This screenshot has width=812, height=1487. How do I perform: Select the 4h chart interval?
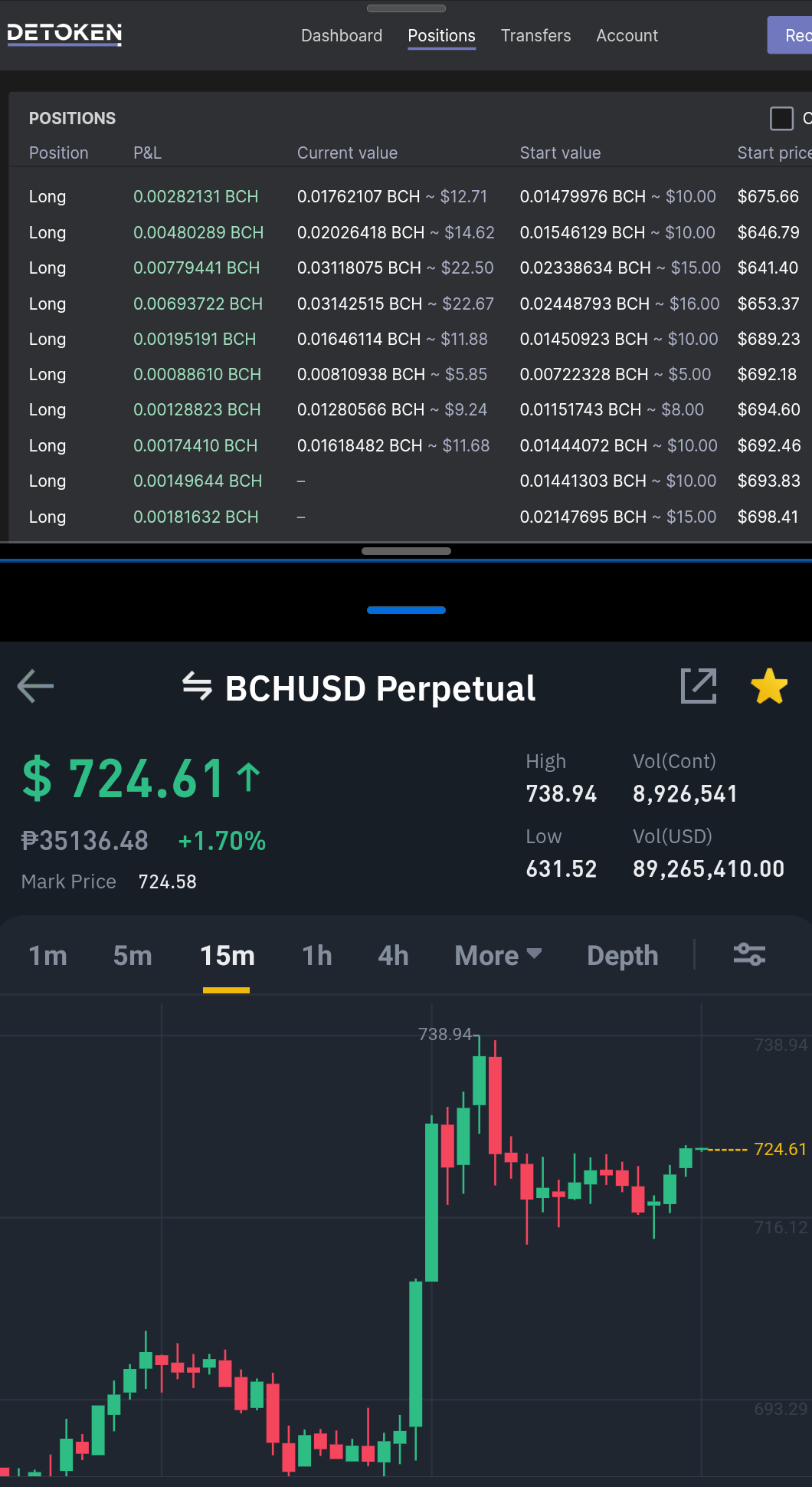coord(393,956)
